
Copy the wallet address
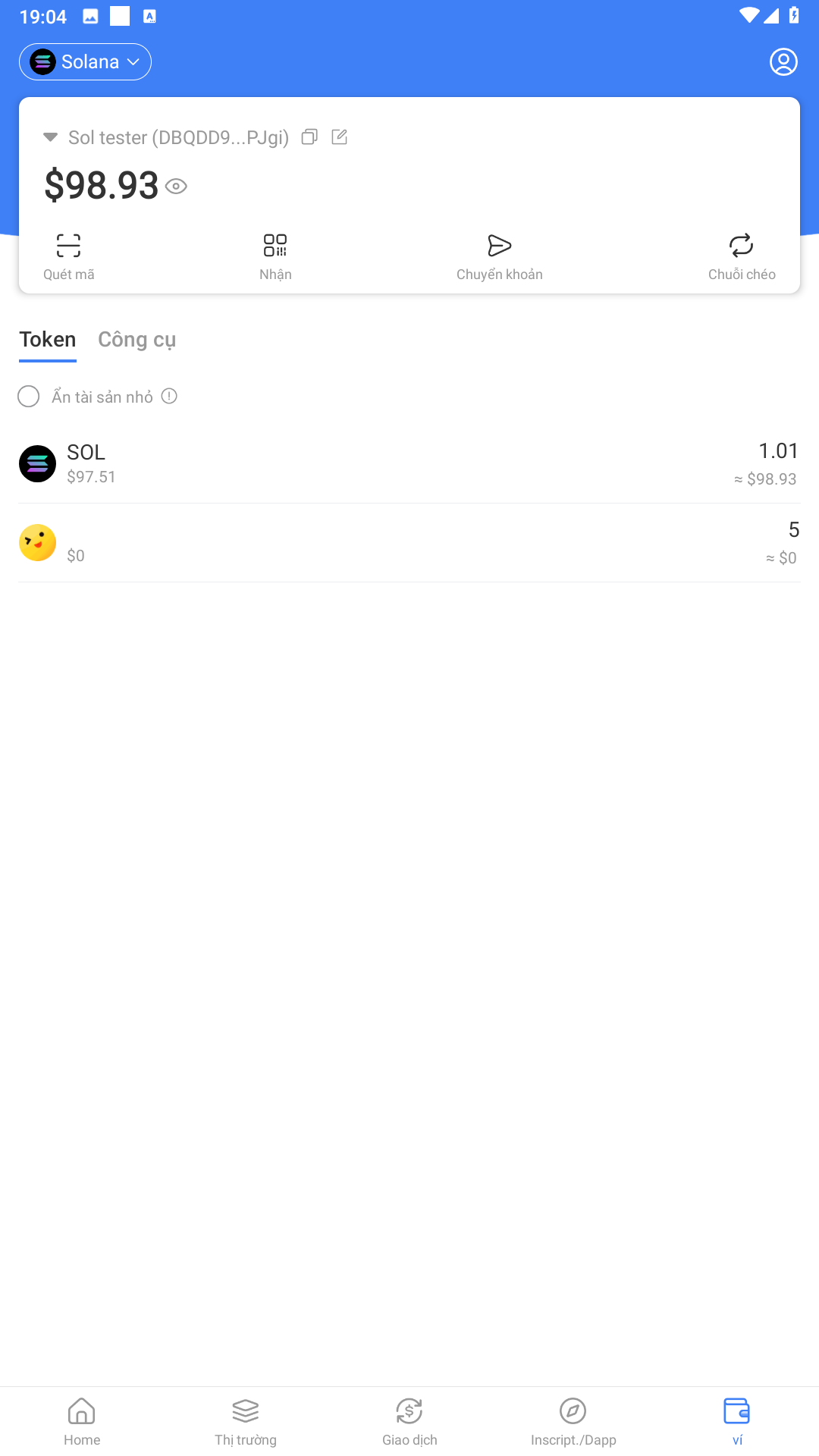click(309, 137)
